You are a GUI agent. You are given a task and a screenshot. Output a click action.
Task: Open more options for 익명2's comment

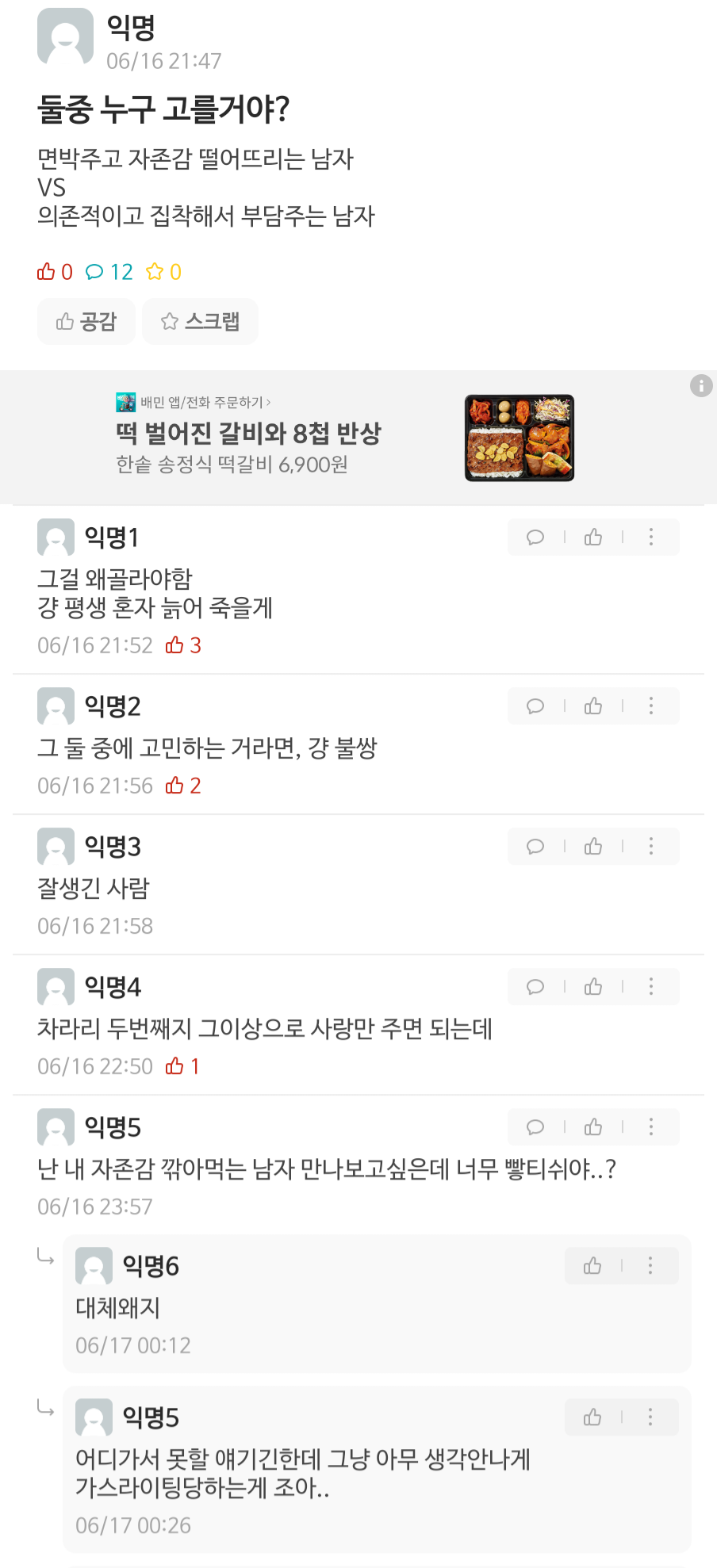click(x=651, y=706)
